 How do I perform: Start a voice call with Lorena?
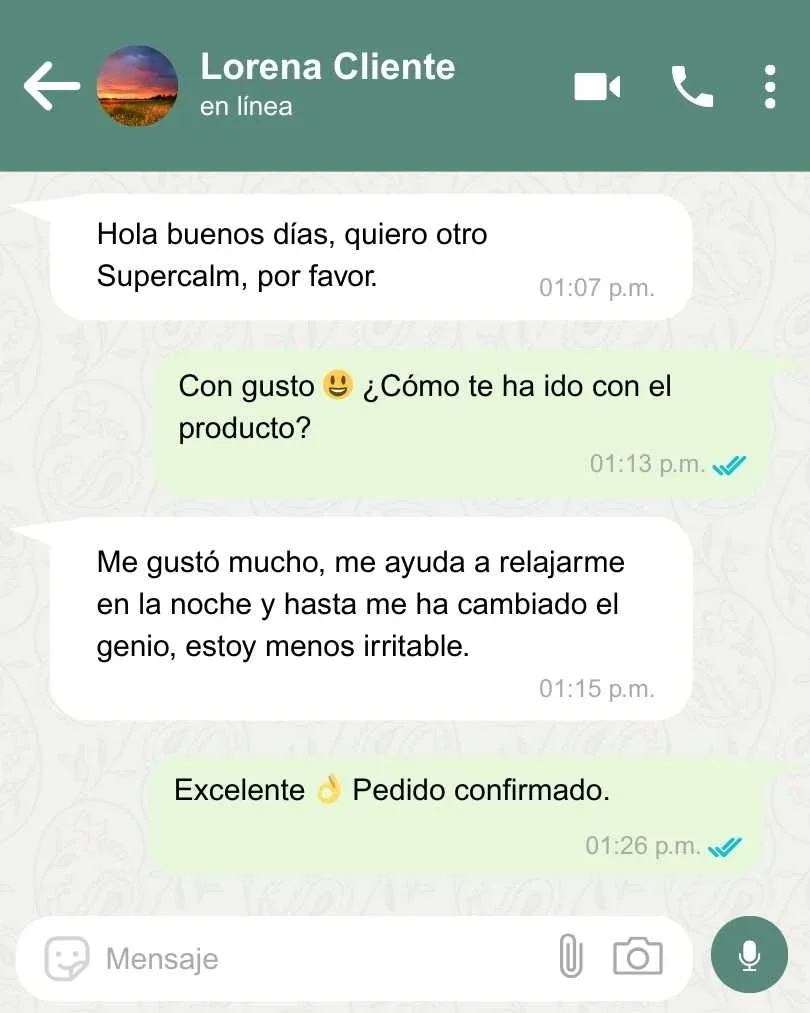click(x=692, y=87)
